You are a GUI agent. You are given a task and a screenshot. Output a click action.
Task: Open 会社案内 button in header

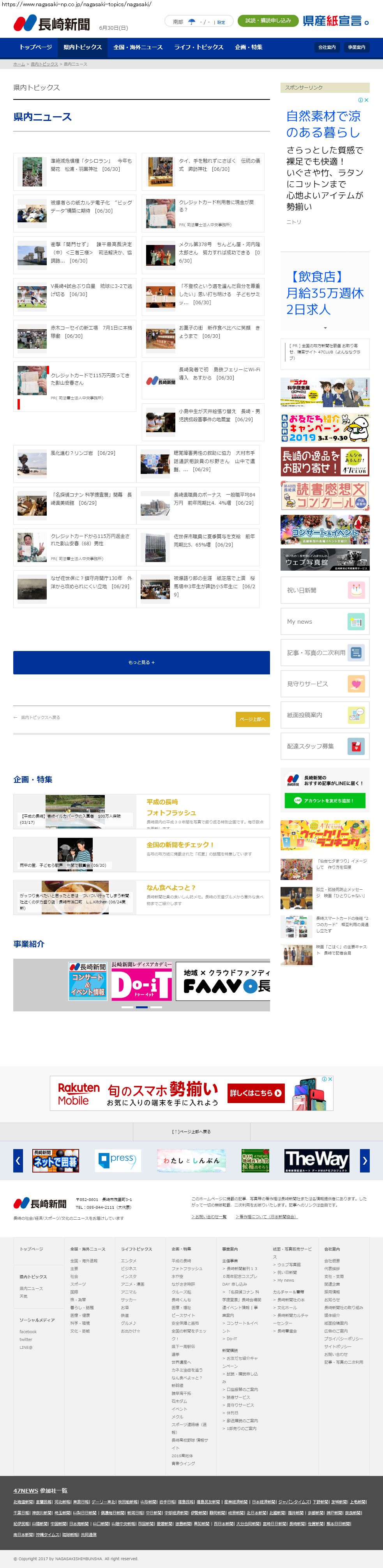click(x=327, y=48)
